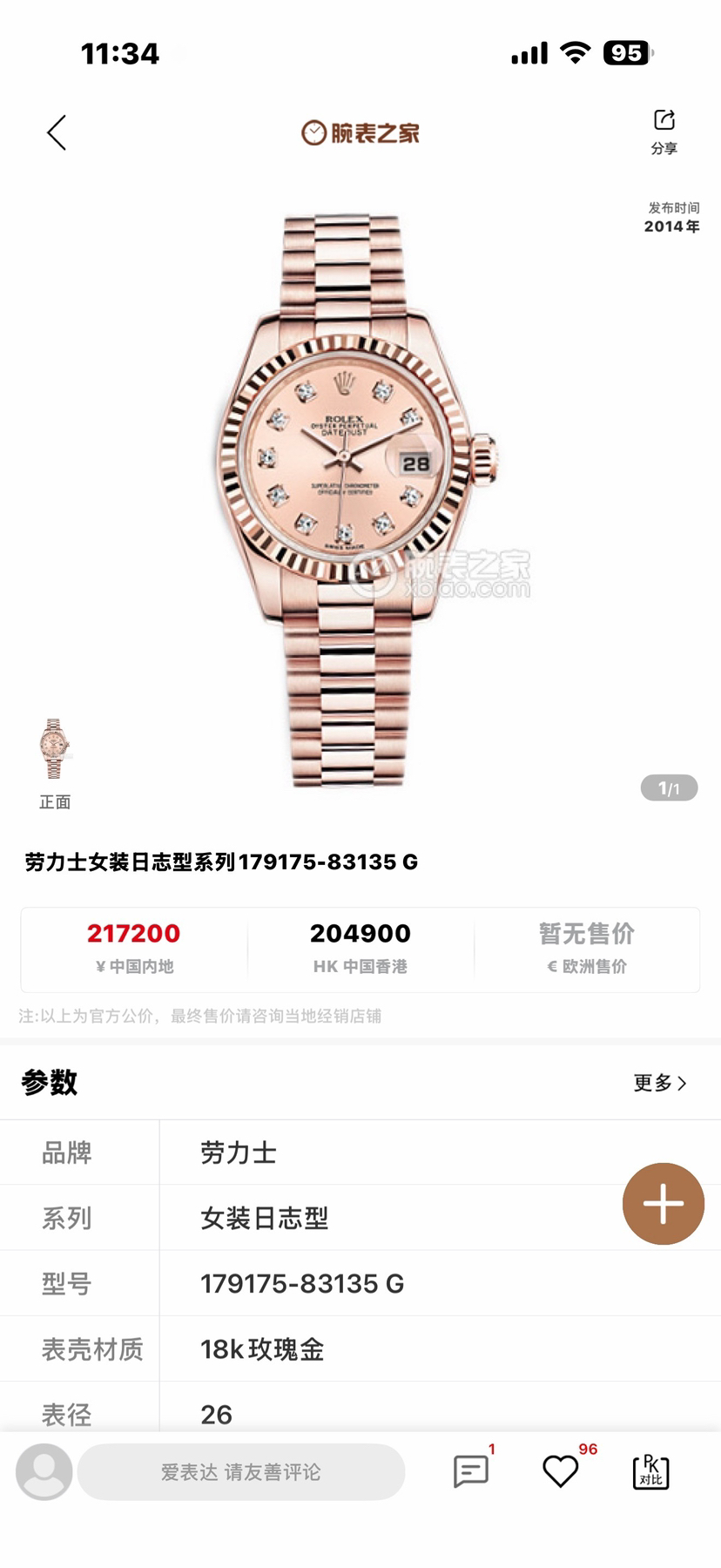Viewport: 721px width, 1568px height.
Task: Share this watch page
Action: coord(664,131)
